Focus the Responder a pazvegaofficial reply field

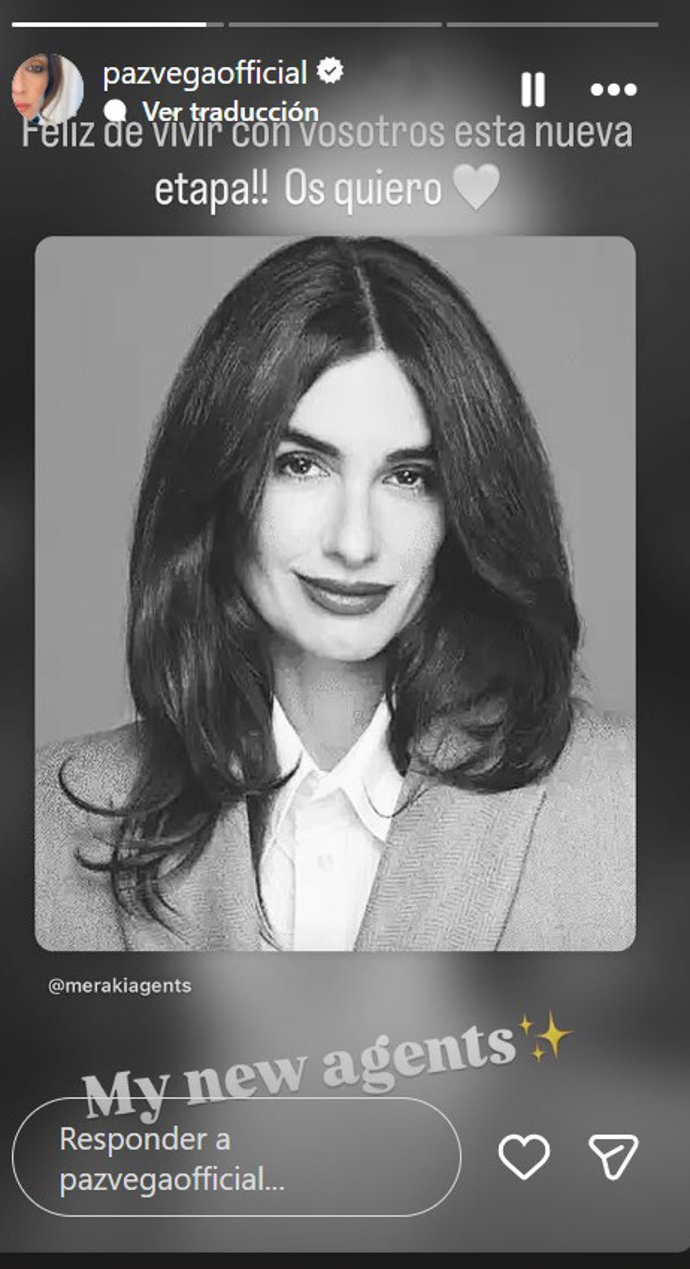pos(236,1158)
